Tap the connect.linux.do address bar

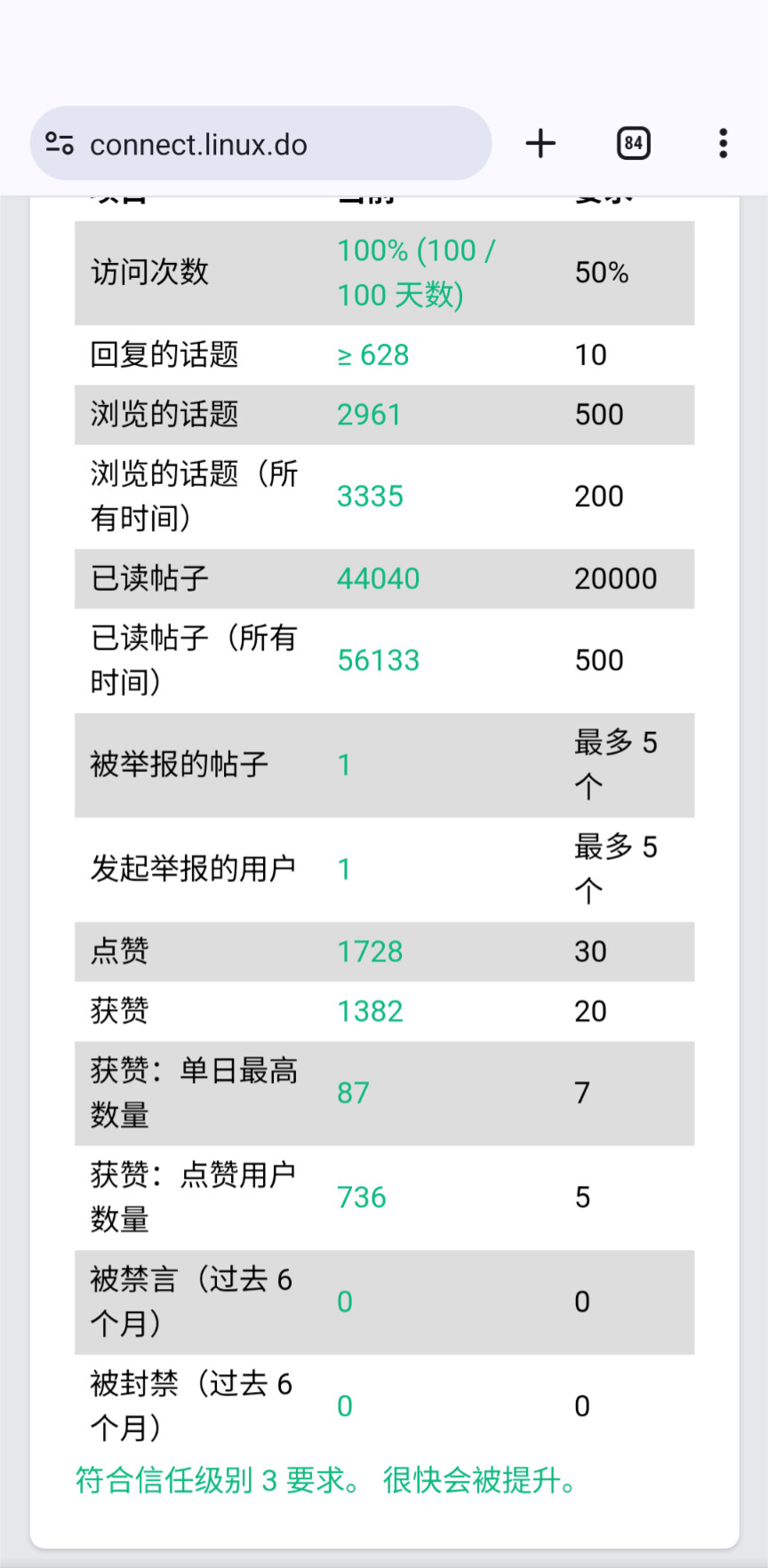point(260,144)
